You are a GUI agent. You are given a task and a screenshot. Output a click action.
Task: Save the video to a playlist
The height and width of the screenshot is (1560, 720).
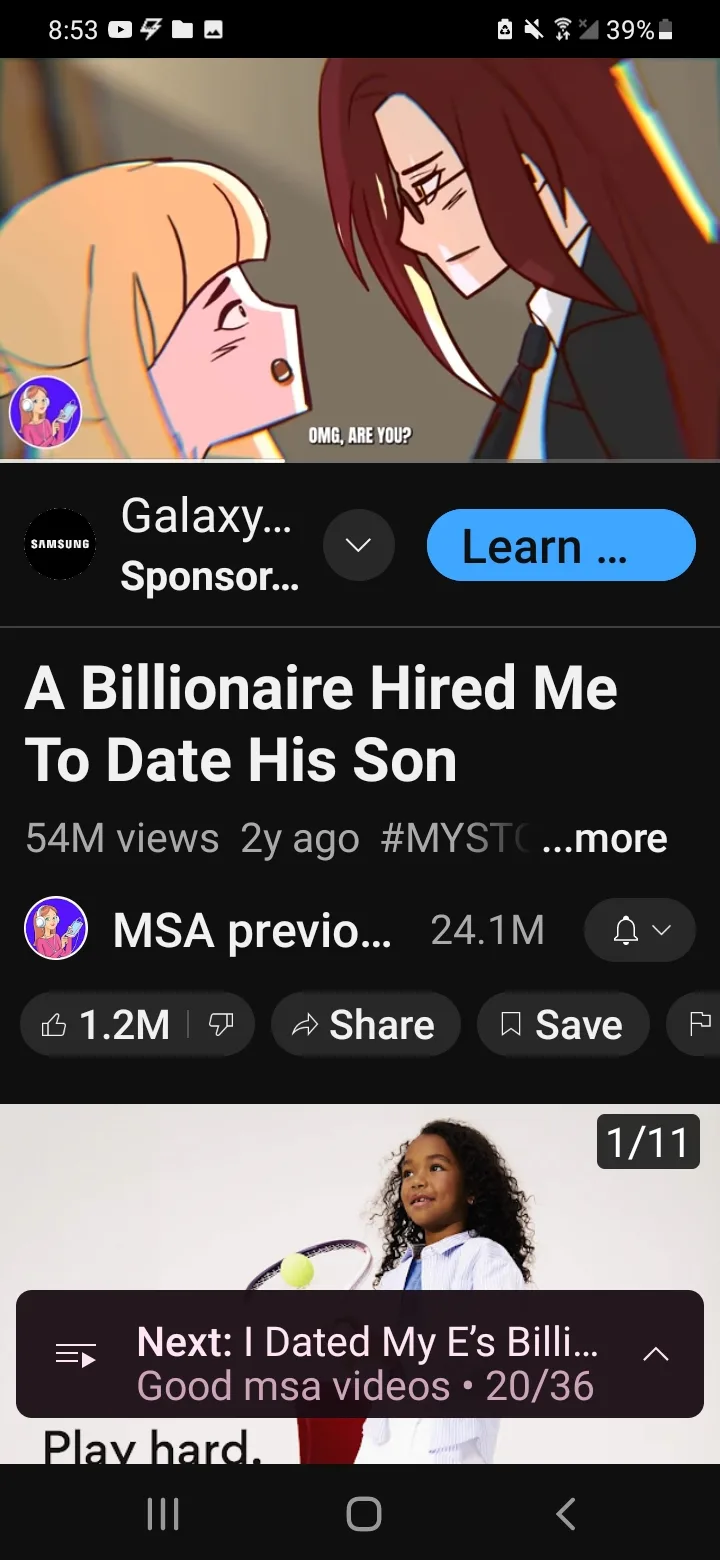click(x=563, y=1024)
